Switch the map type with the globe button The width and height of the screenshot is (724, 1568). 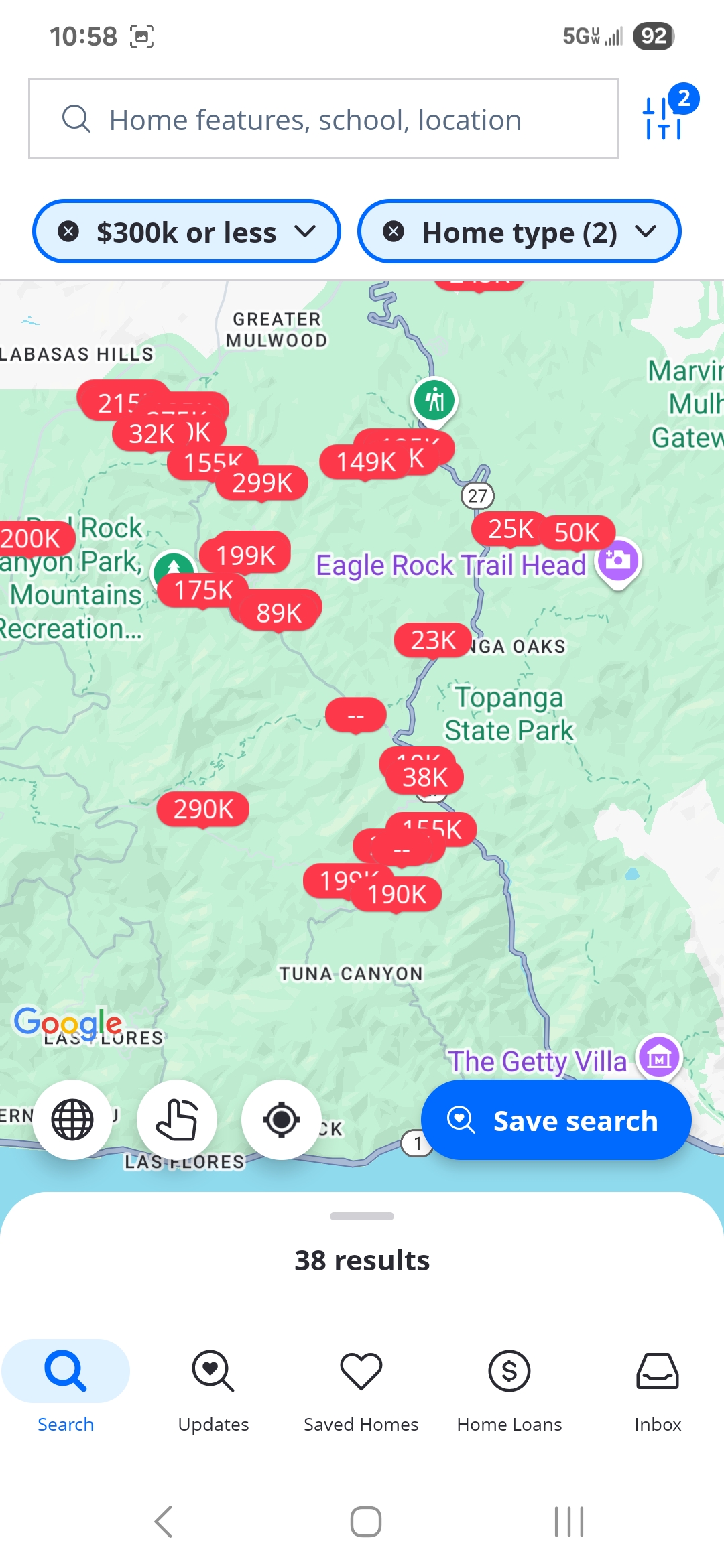72,1120
